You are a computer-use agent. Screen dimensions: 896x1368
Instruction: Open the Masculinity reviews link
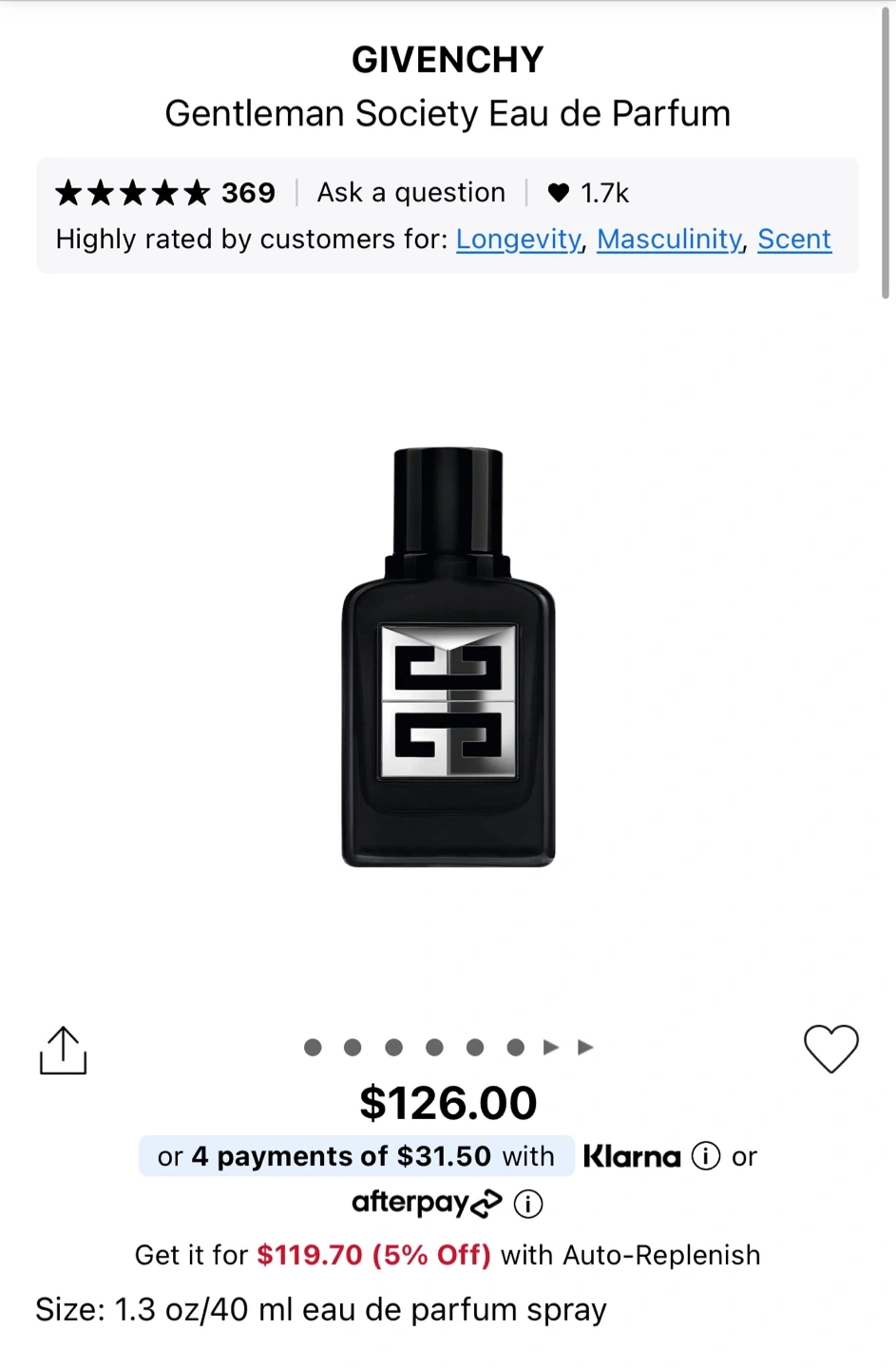(669, 239)
